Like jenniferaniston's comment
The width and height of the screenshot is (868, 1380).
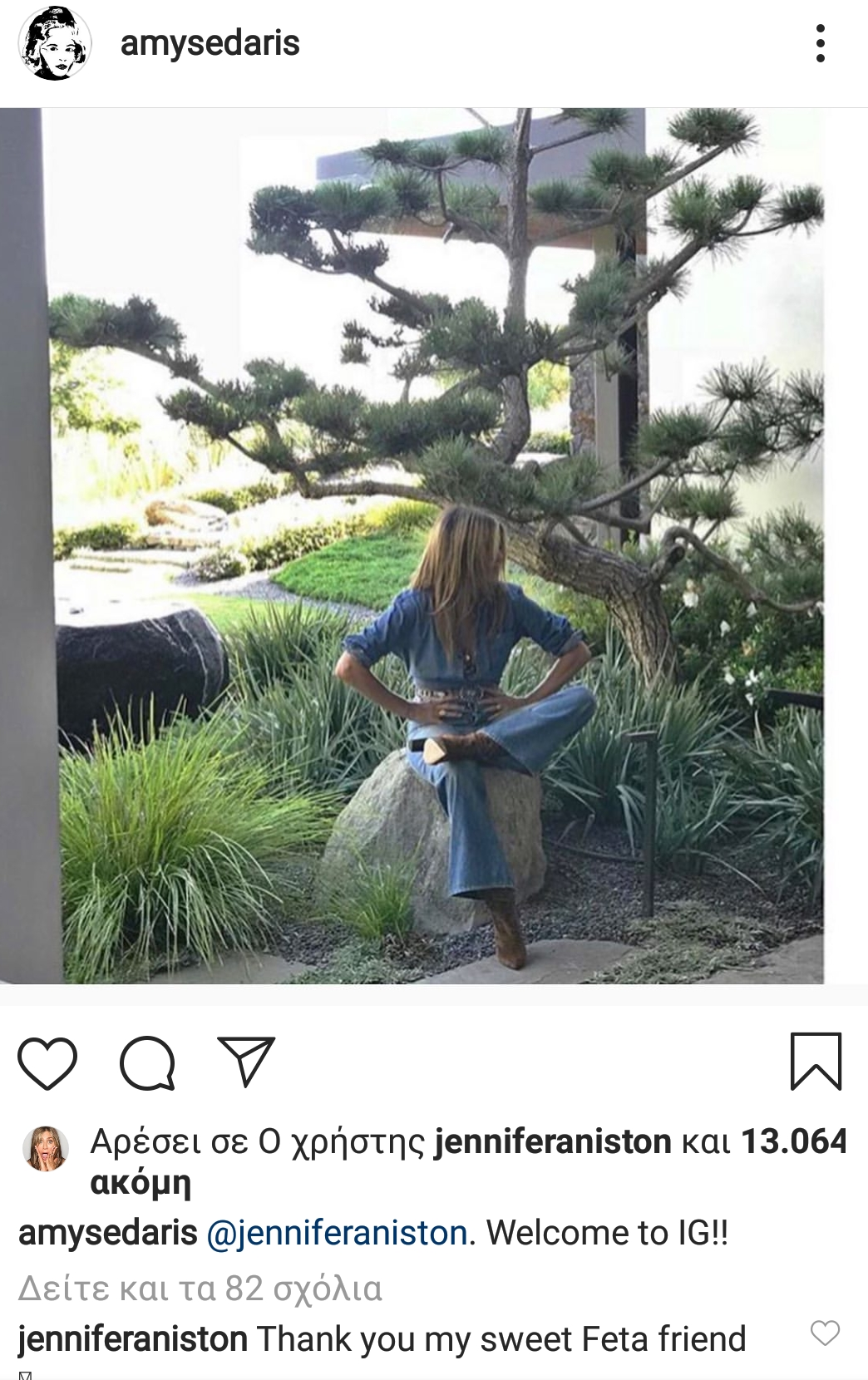coord(825,1333)
